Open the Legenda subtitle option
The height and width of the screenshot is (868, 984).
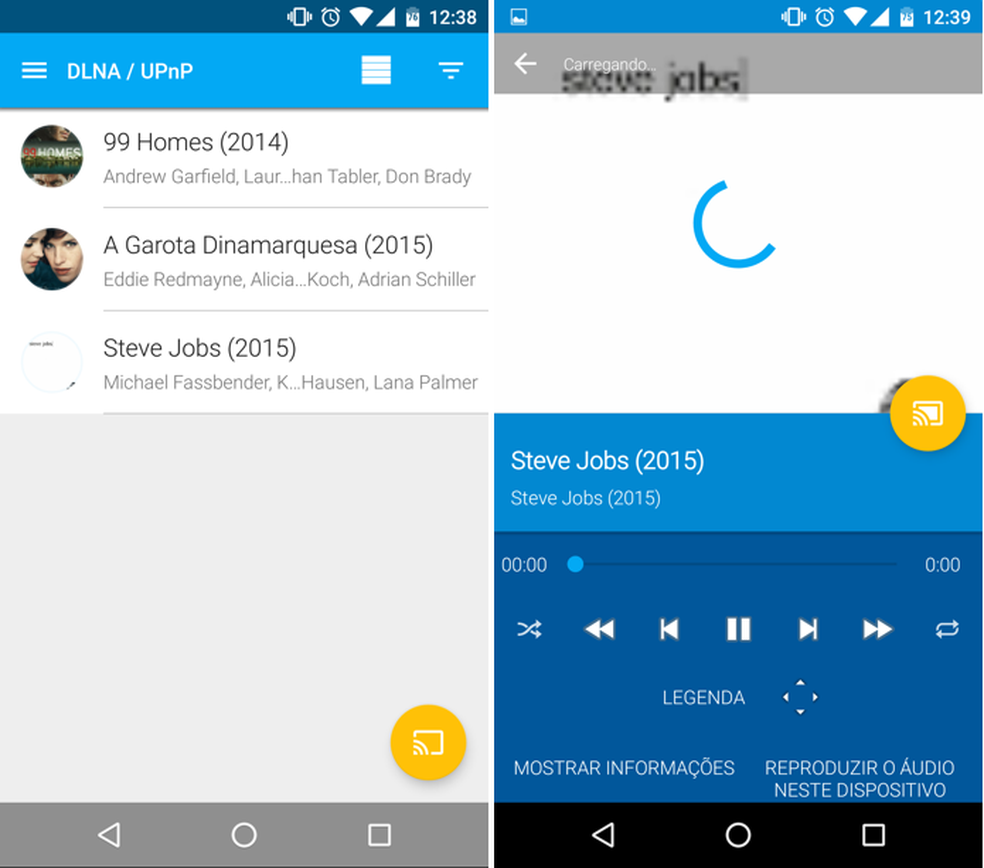pos(703,698)
